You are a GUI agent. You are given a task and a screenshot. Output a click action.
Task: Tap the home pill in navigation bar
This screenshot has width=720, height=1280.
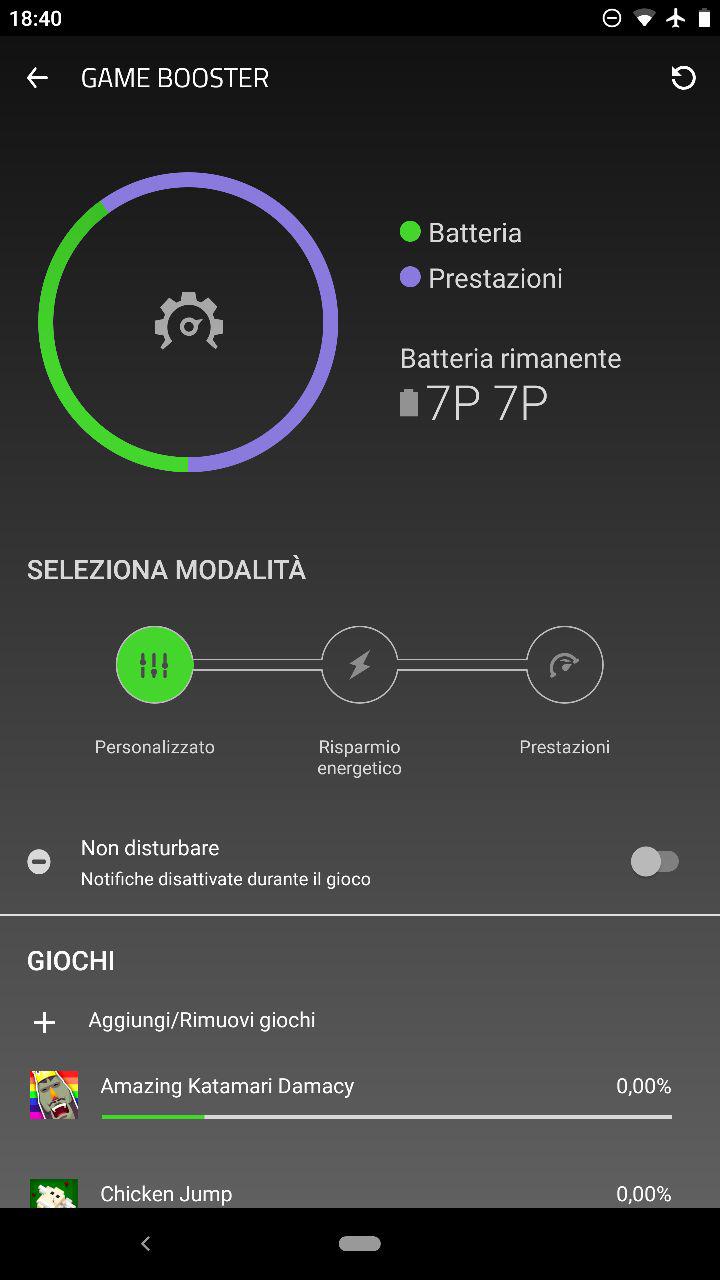tap(360, 1243)
